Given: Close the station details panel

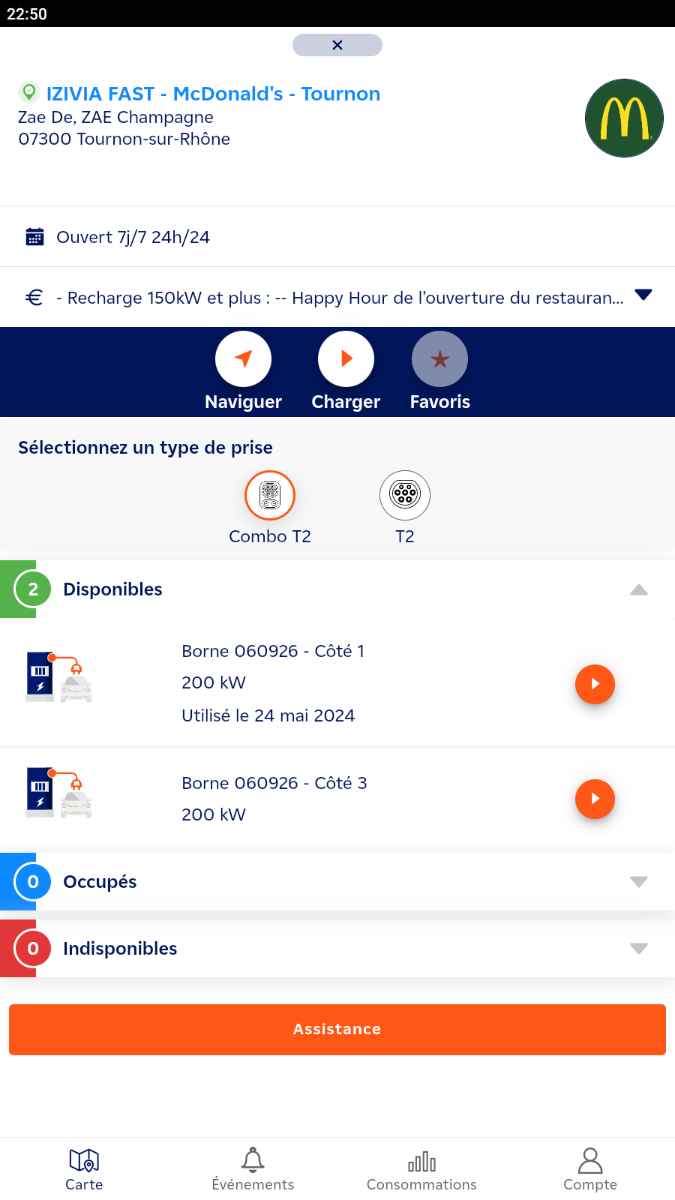Looking at the screenshot, I should [x=337, y=45].
